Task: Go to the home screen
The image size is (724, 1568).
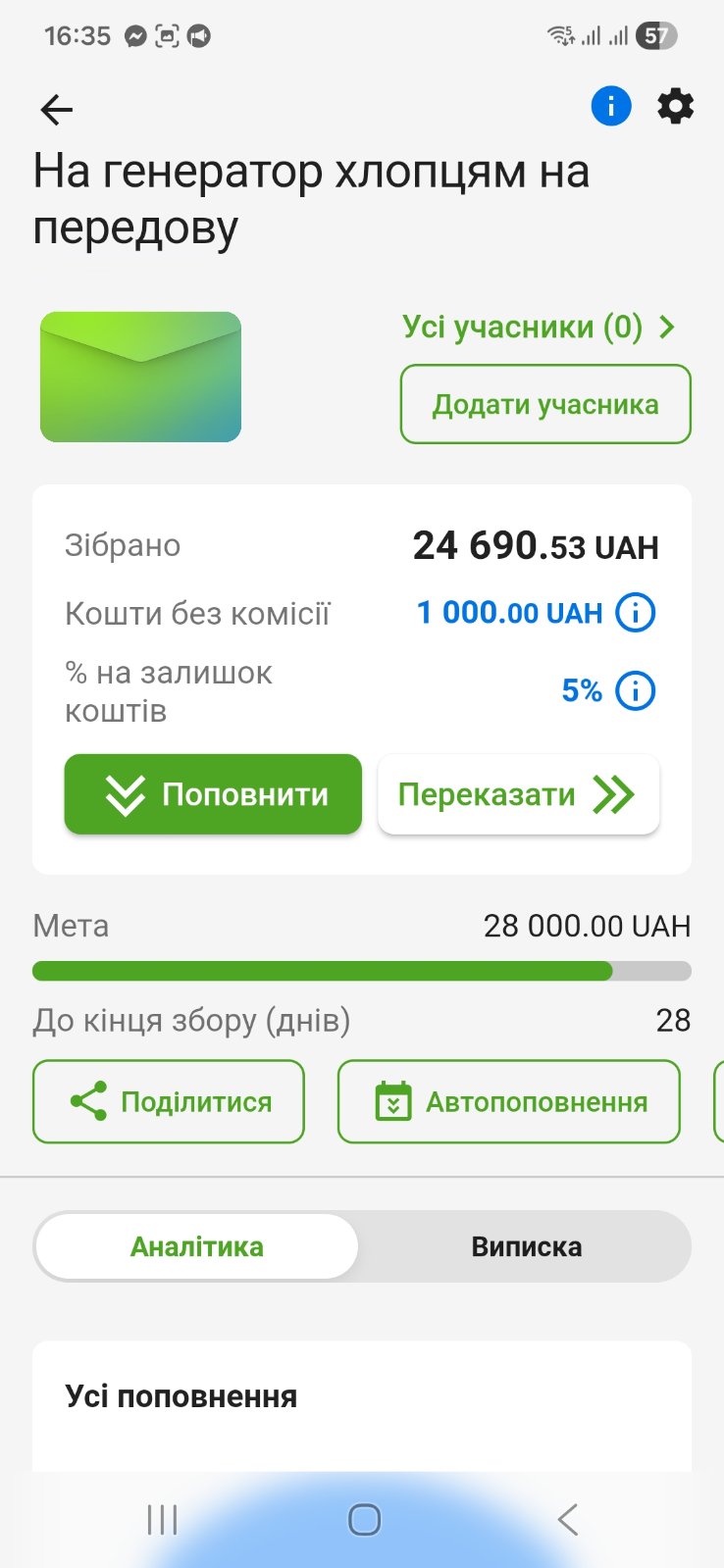Action: [x=364, y=1520]
